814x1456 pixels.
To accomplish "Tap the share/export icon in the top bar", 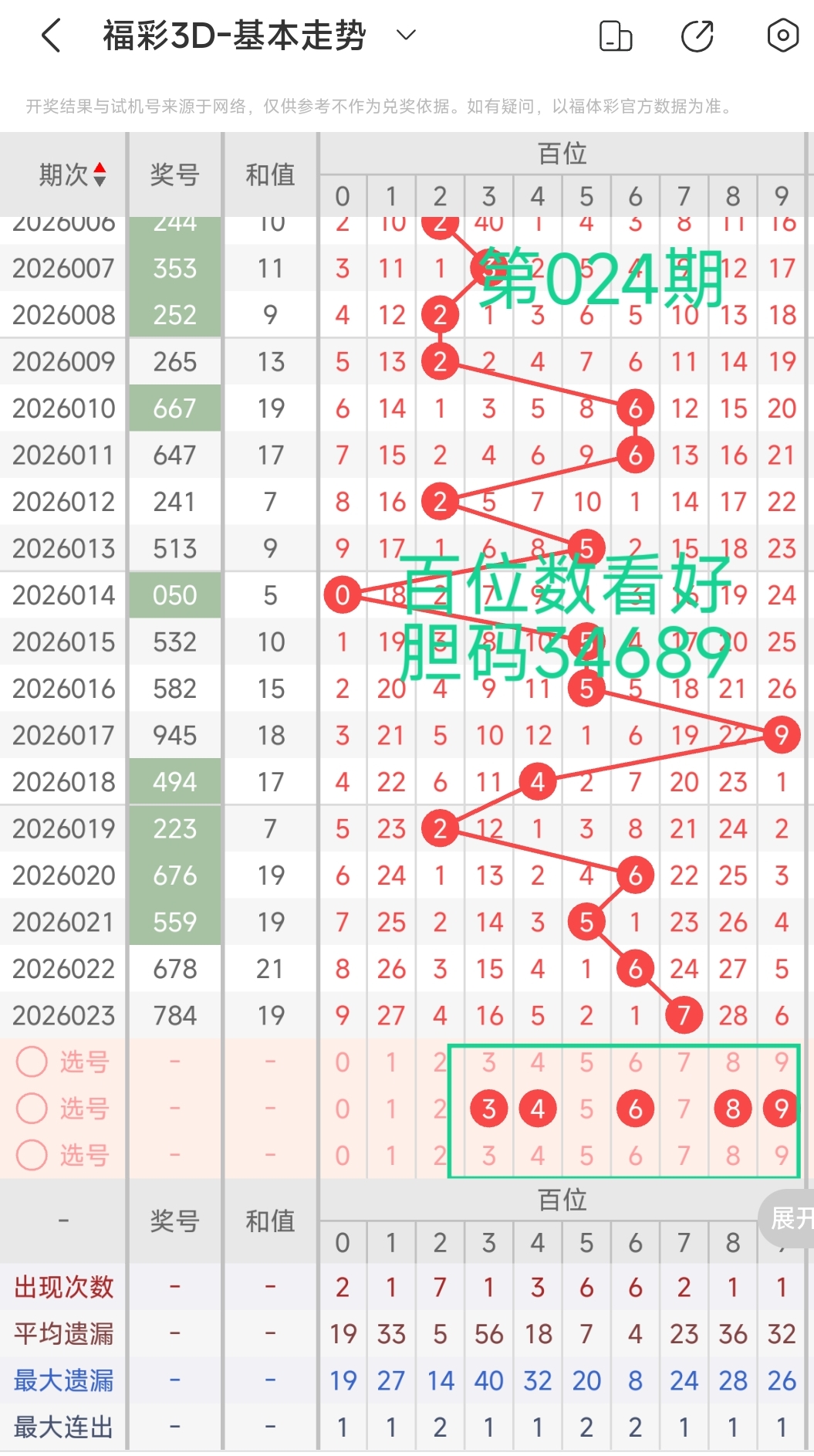I will 696,36.
